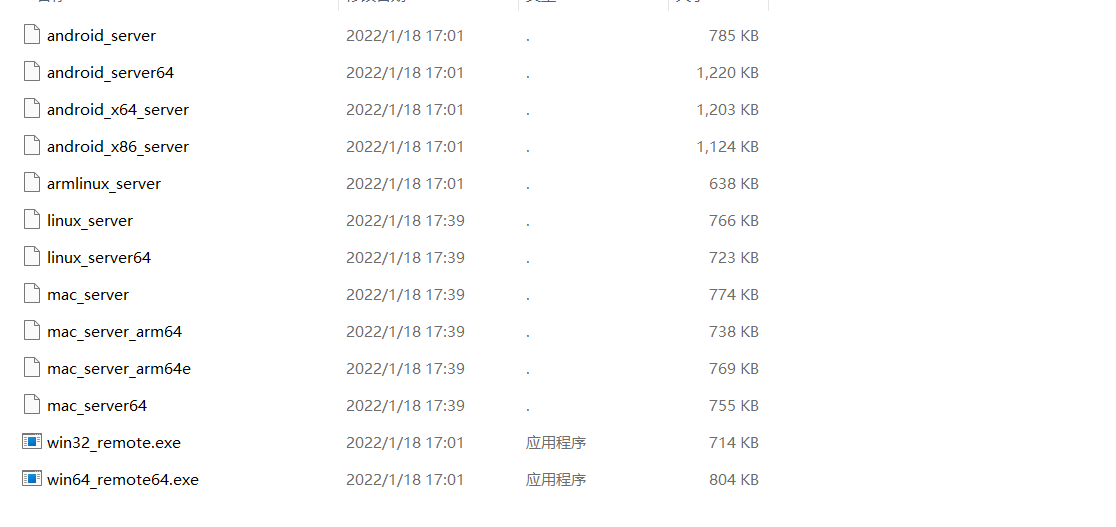Viewport: 1116px width, 527px height.
Task: Select the mac_server_arm64e file
Action: coord(118,369)
